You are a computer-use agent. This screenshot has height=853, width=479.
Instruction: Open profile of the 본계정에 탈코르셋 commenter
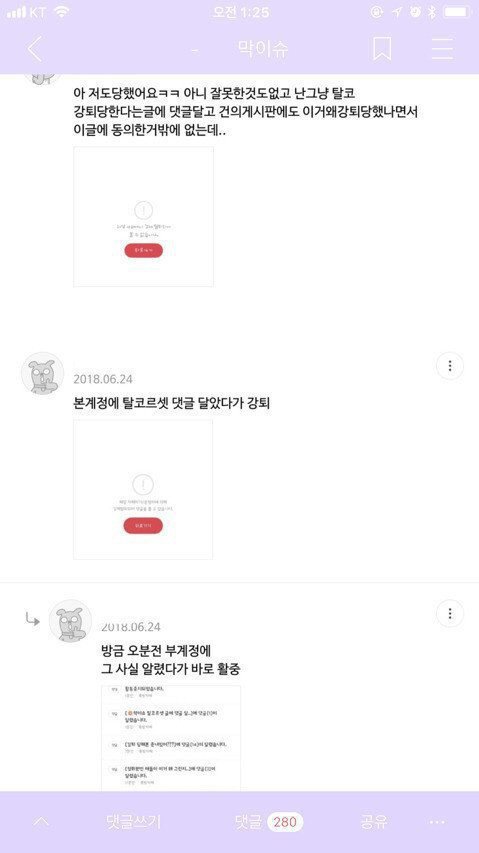pos(42,373)
